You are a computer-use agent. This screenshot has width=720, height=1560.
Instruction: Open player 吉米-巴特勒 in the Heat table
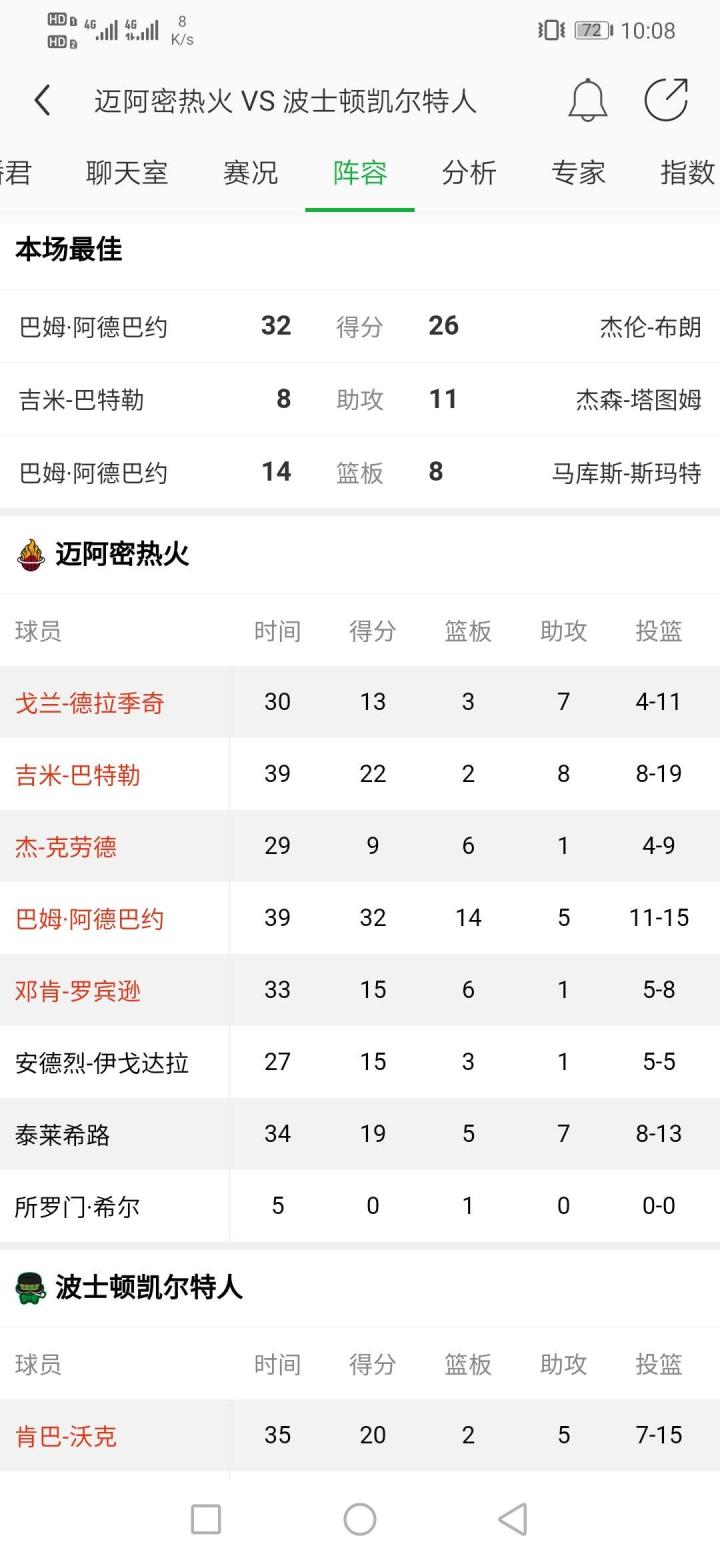(360, 774)
